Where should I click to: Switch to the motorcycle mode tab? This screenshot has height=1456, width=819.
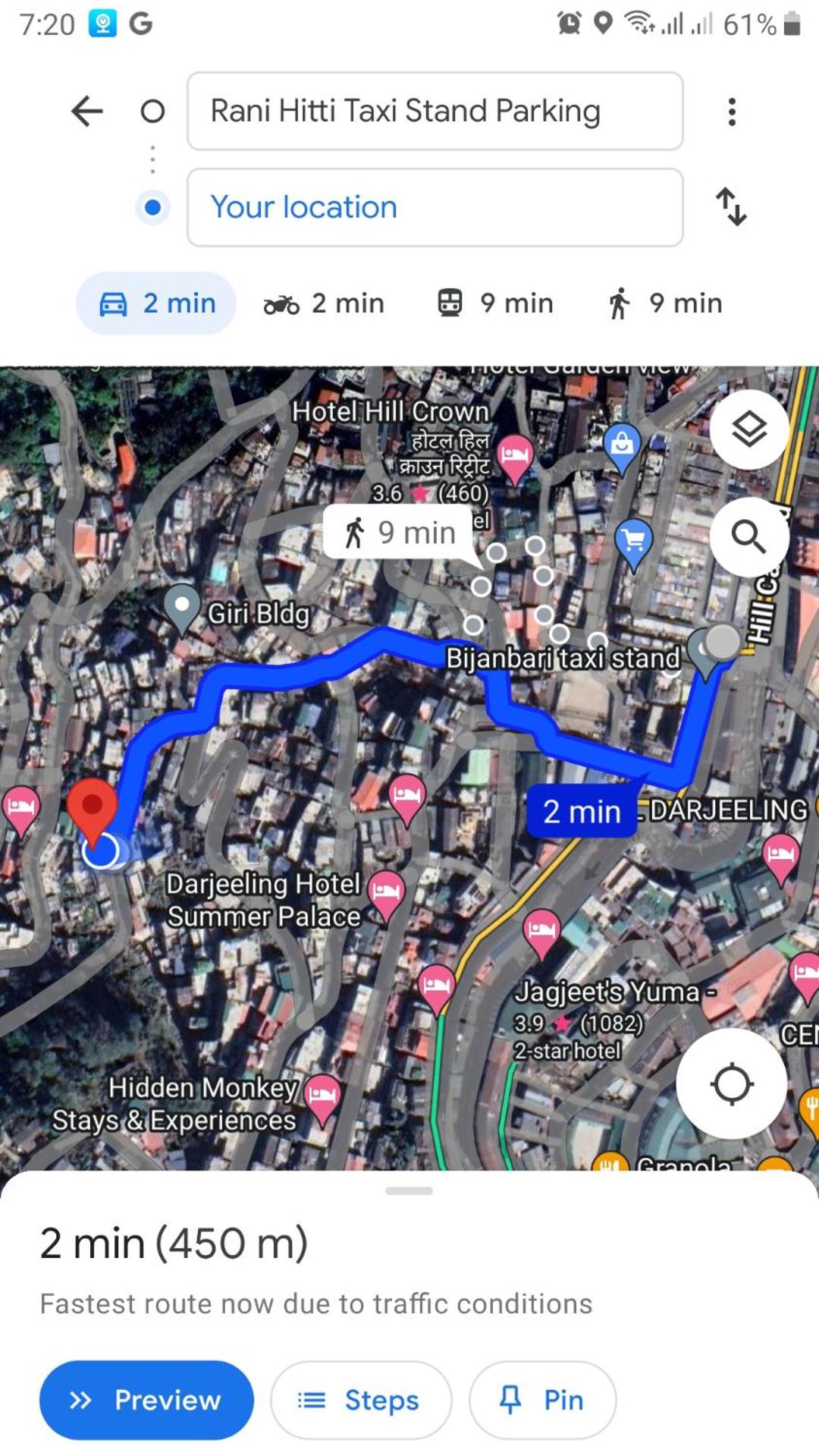tap(324, 303)
